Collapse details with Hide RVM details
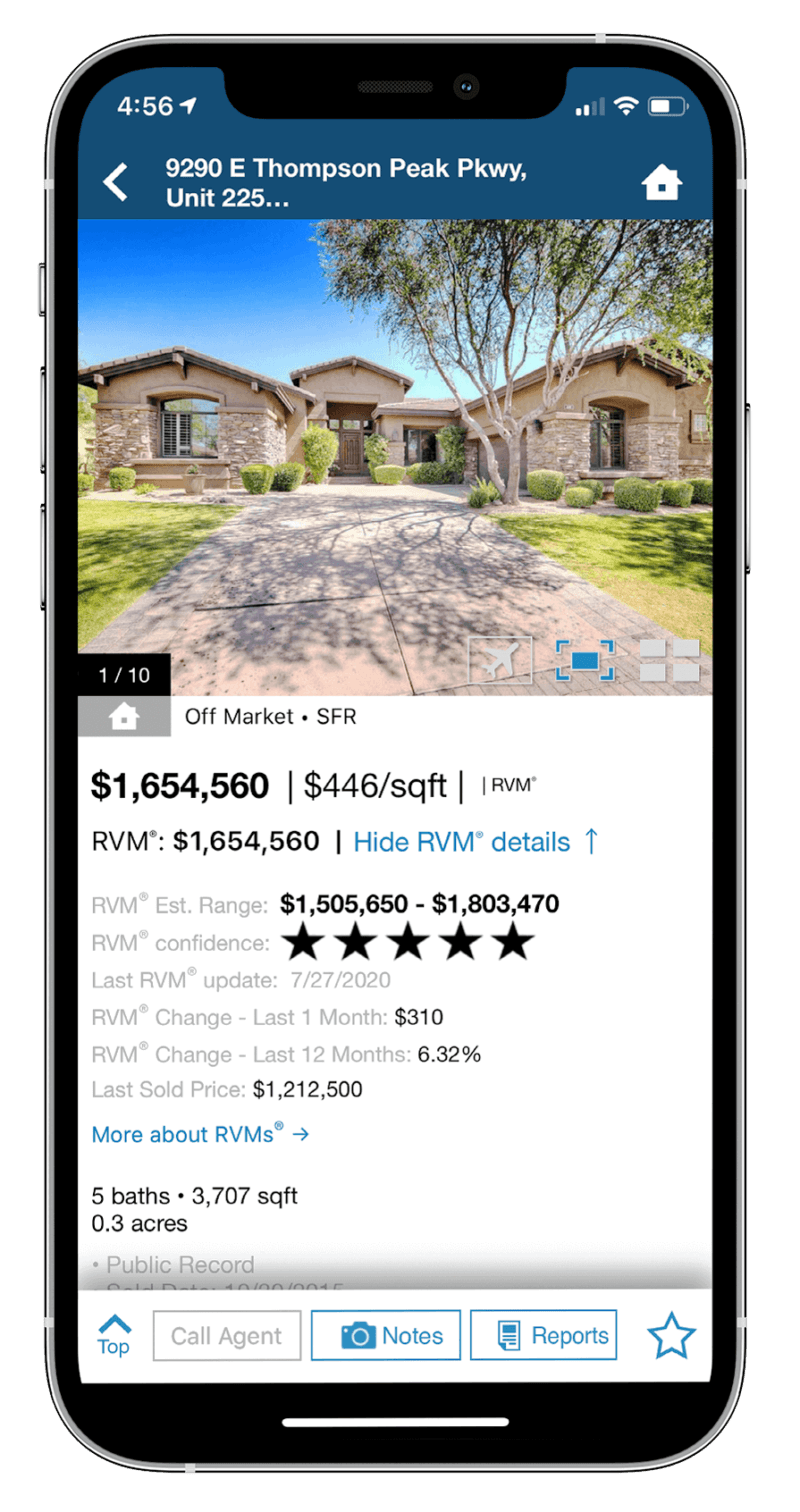The height and width of the screenshot is (1512, 800). pos(476,842)
